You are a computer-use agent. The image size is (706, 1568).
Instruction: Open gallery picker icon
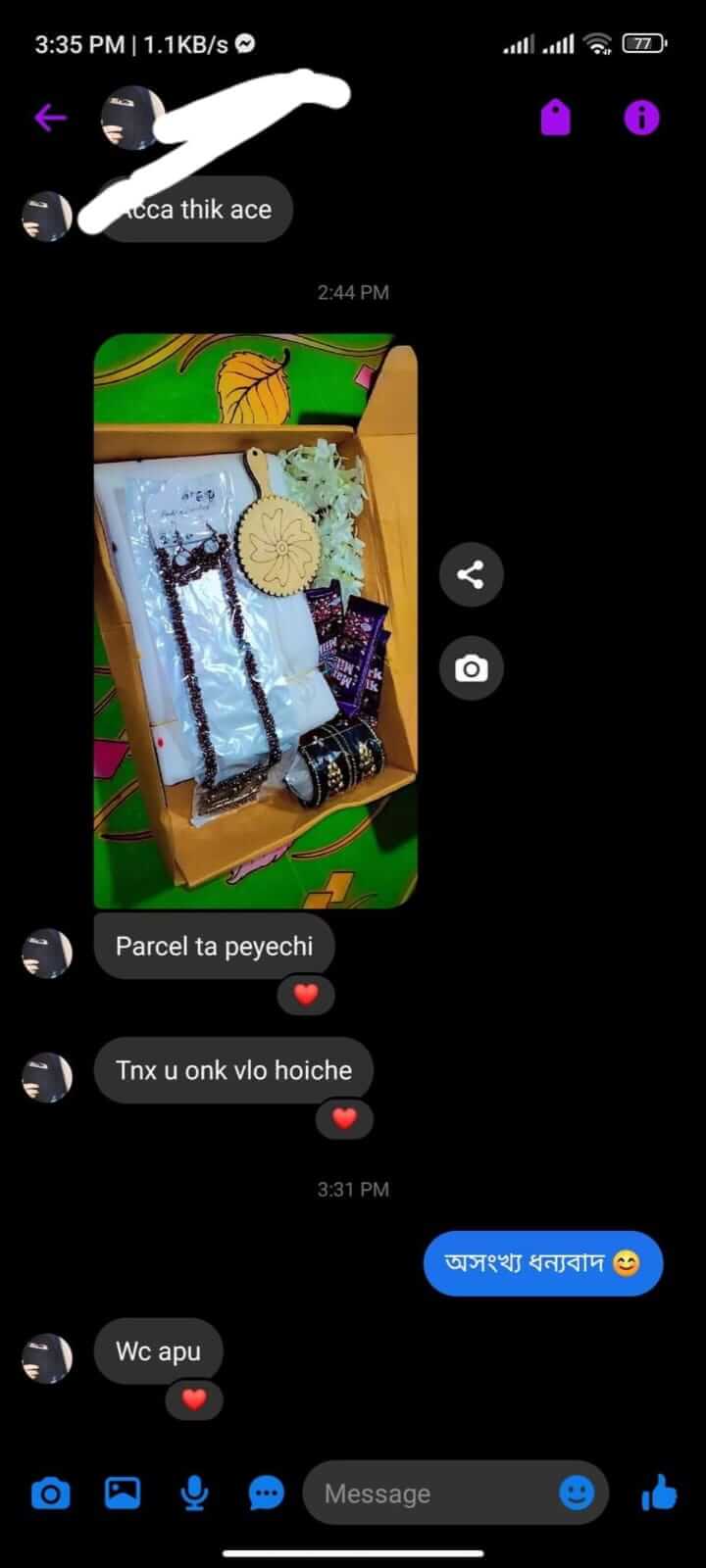(123, 1494)
